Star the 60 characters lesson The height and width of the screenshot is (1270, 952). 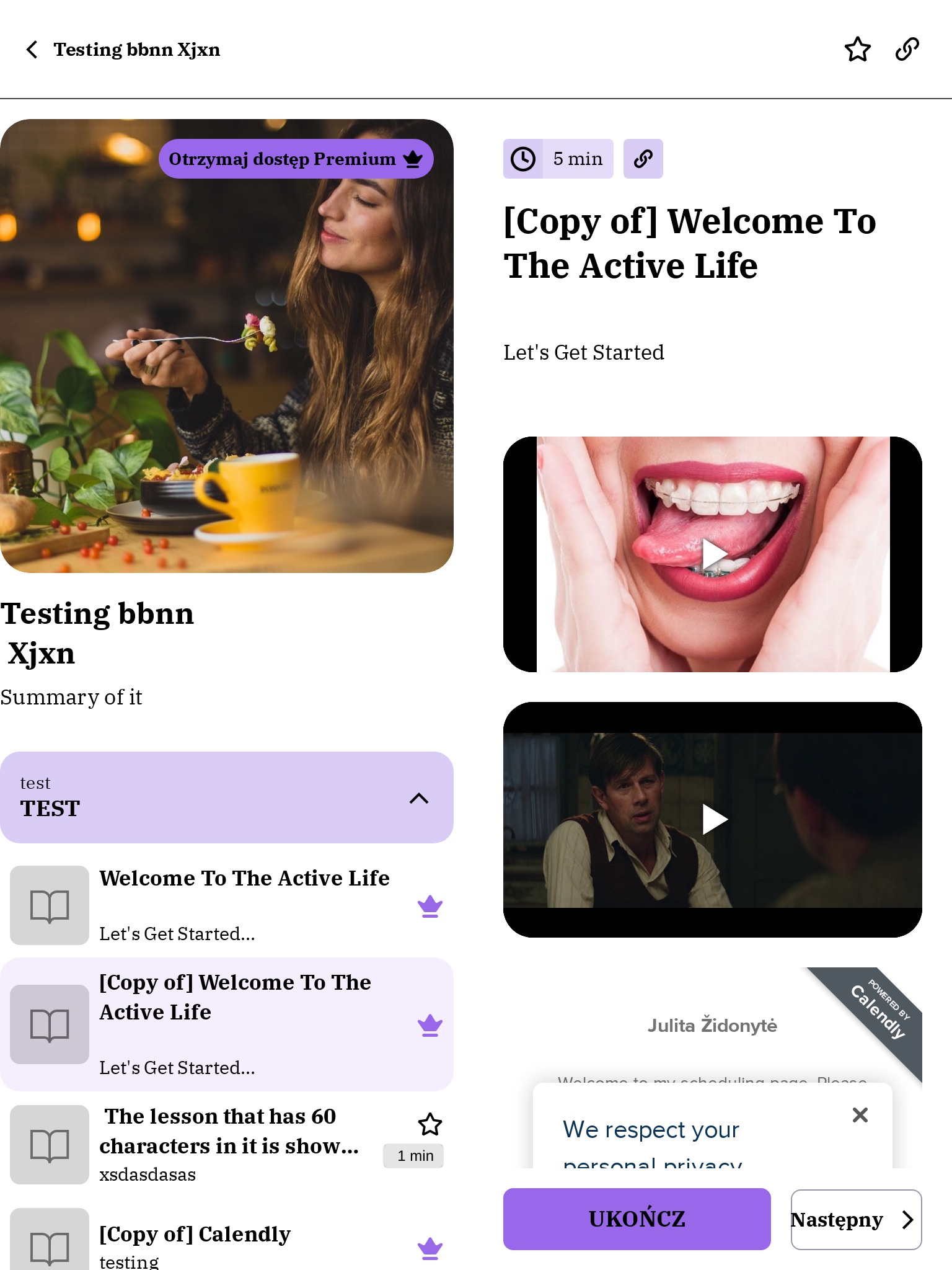430,1124
